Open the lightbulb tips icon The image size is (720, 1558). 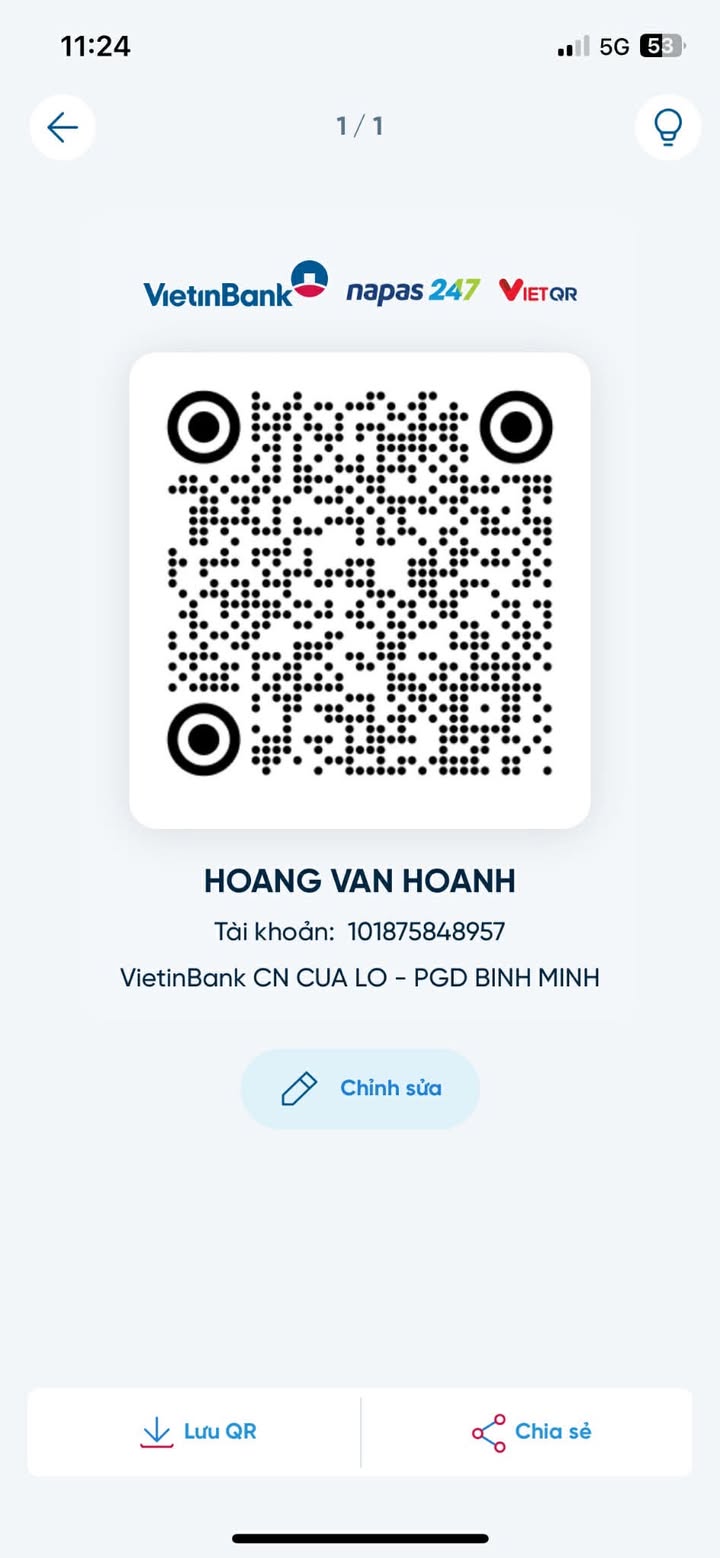667,127
